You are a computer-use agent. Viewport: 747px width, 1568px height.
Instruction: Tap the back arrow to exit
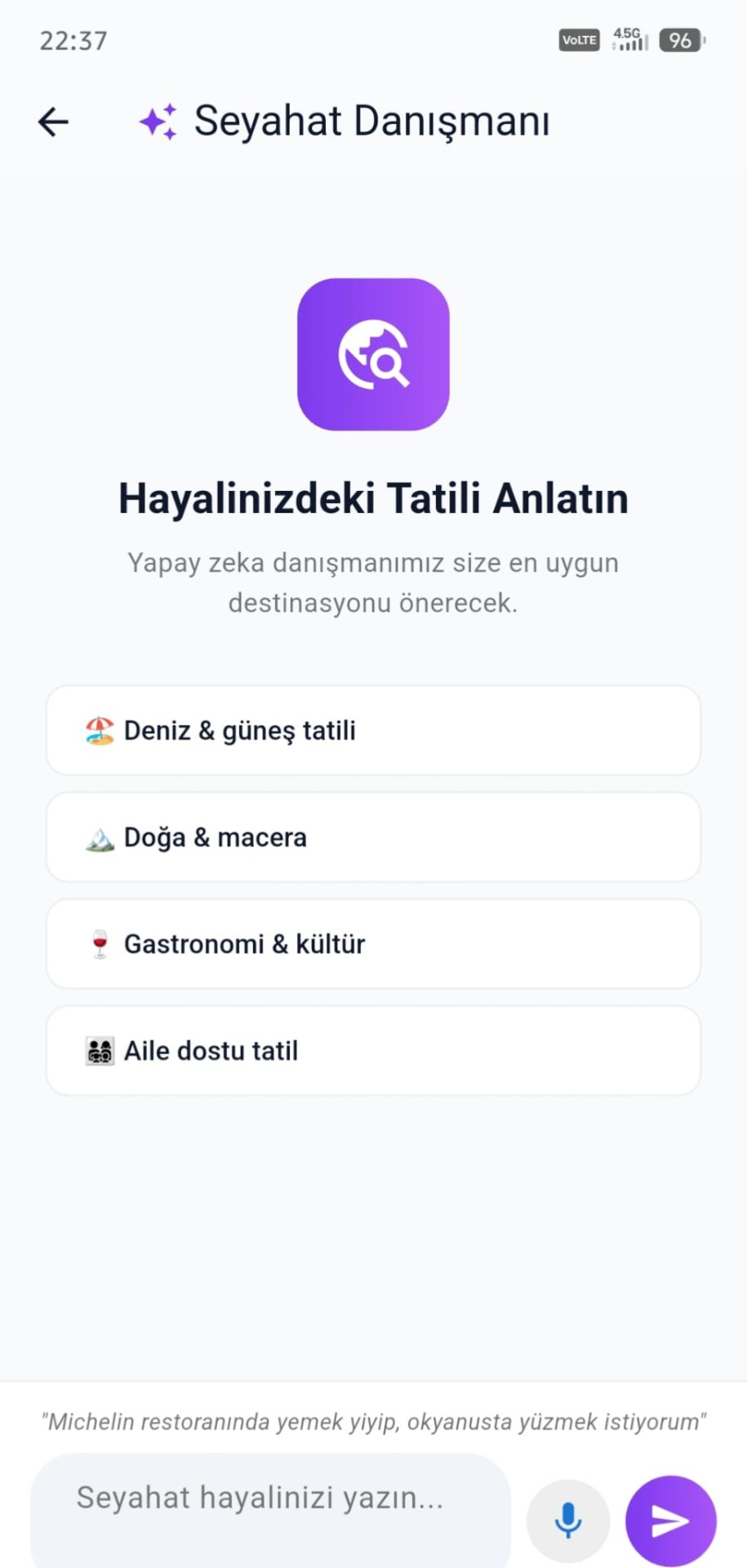pyautogui.click(x=52, y=121)
